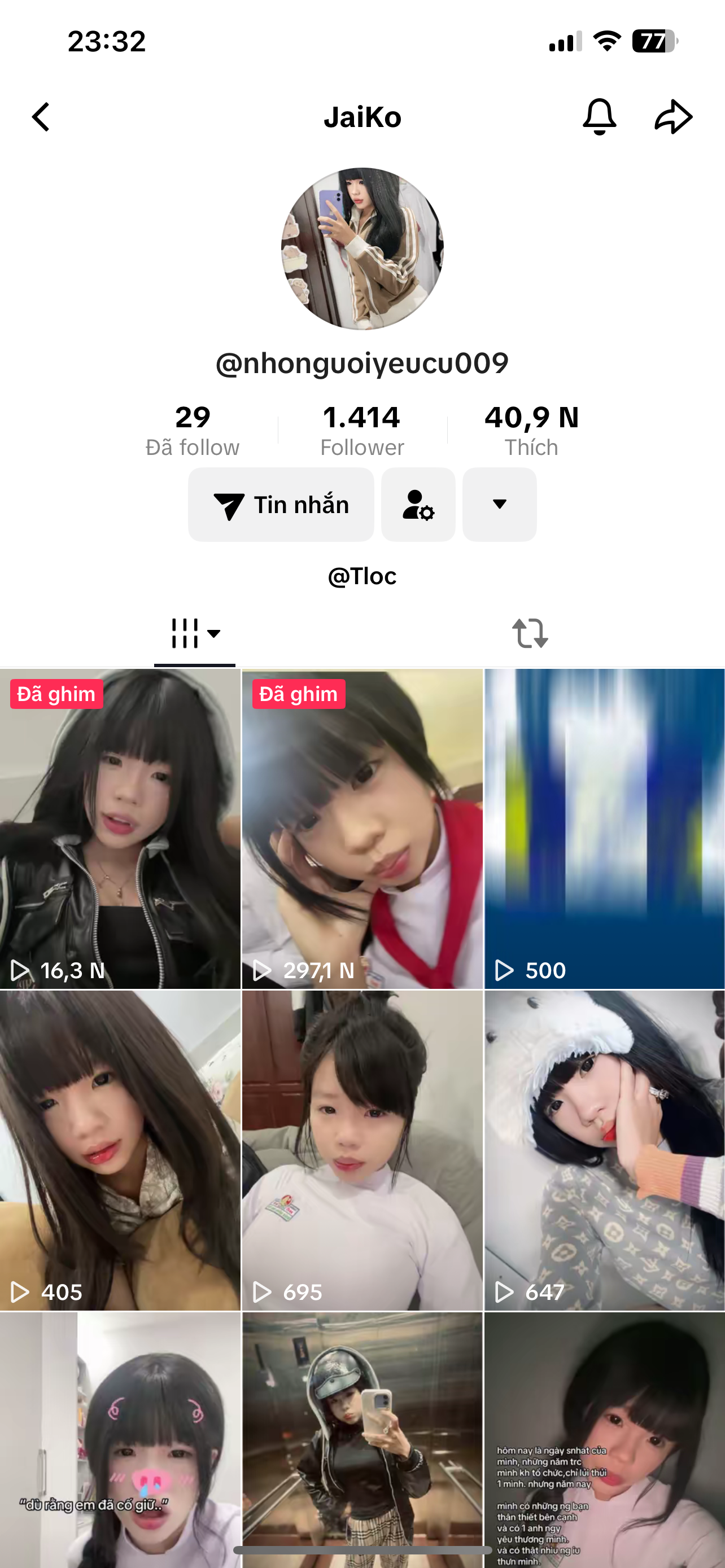View the 29 Đã follow list

[193, 430]
